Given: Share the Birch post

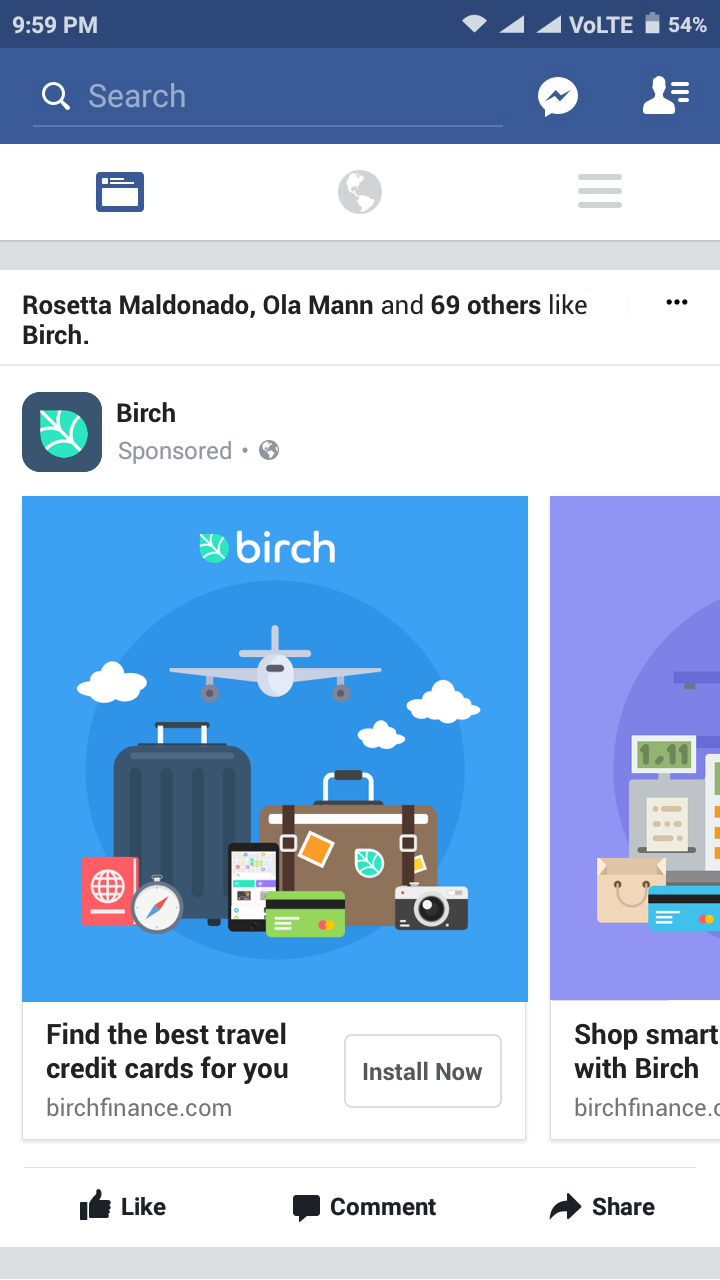Looking at the screenshot, I should pos(602,1207).
